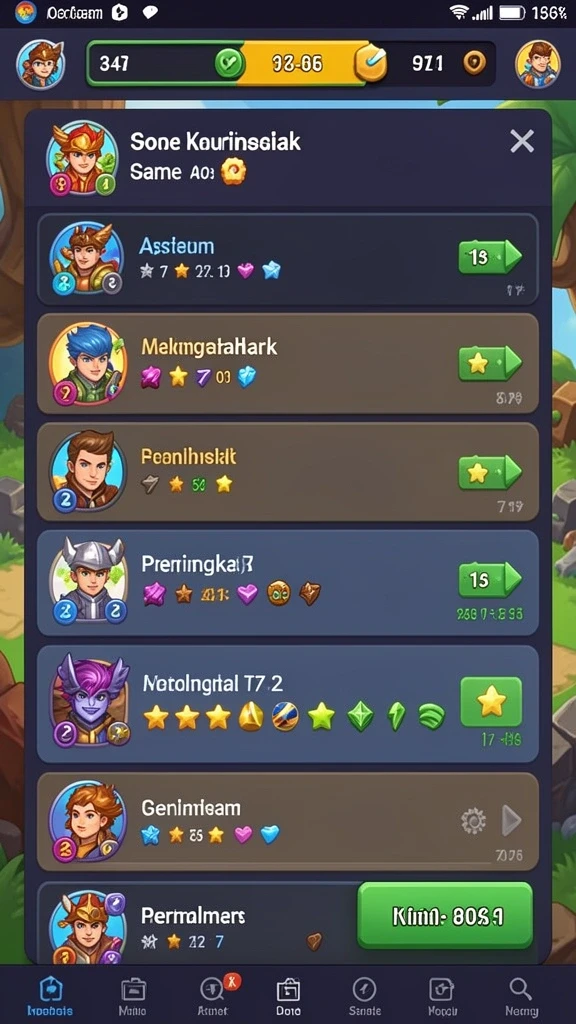Tap the green 15 arrow button for Preningkat

pyautogui.click(x=490, y=580)
